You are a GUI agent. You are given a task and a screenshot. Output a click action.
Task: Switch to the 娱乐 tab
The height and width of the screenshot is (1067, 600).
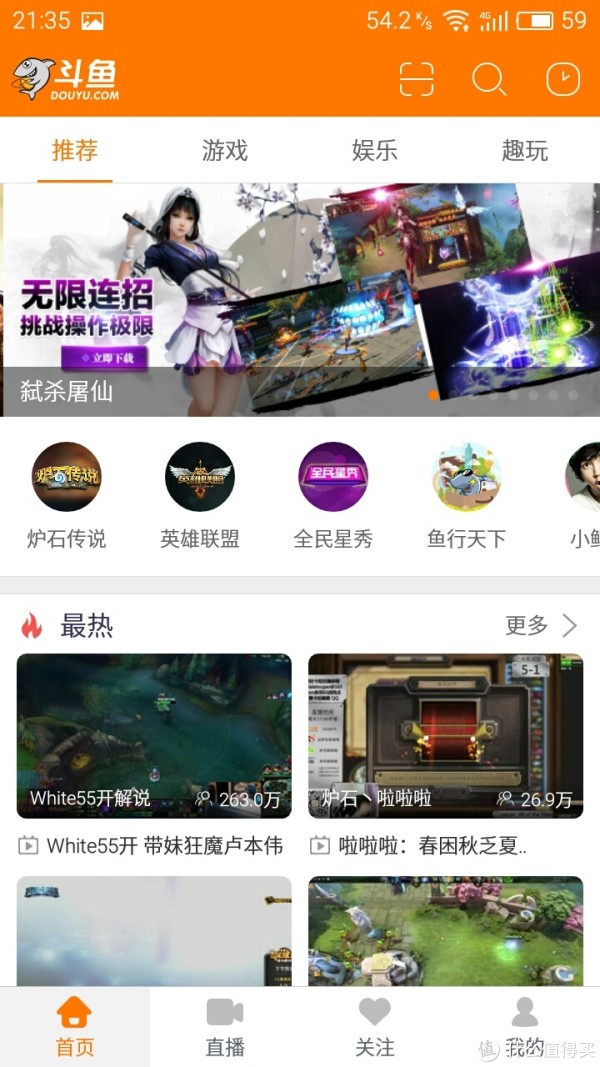[x=375, y=151]
